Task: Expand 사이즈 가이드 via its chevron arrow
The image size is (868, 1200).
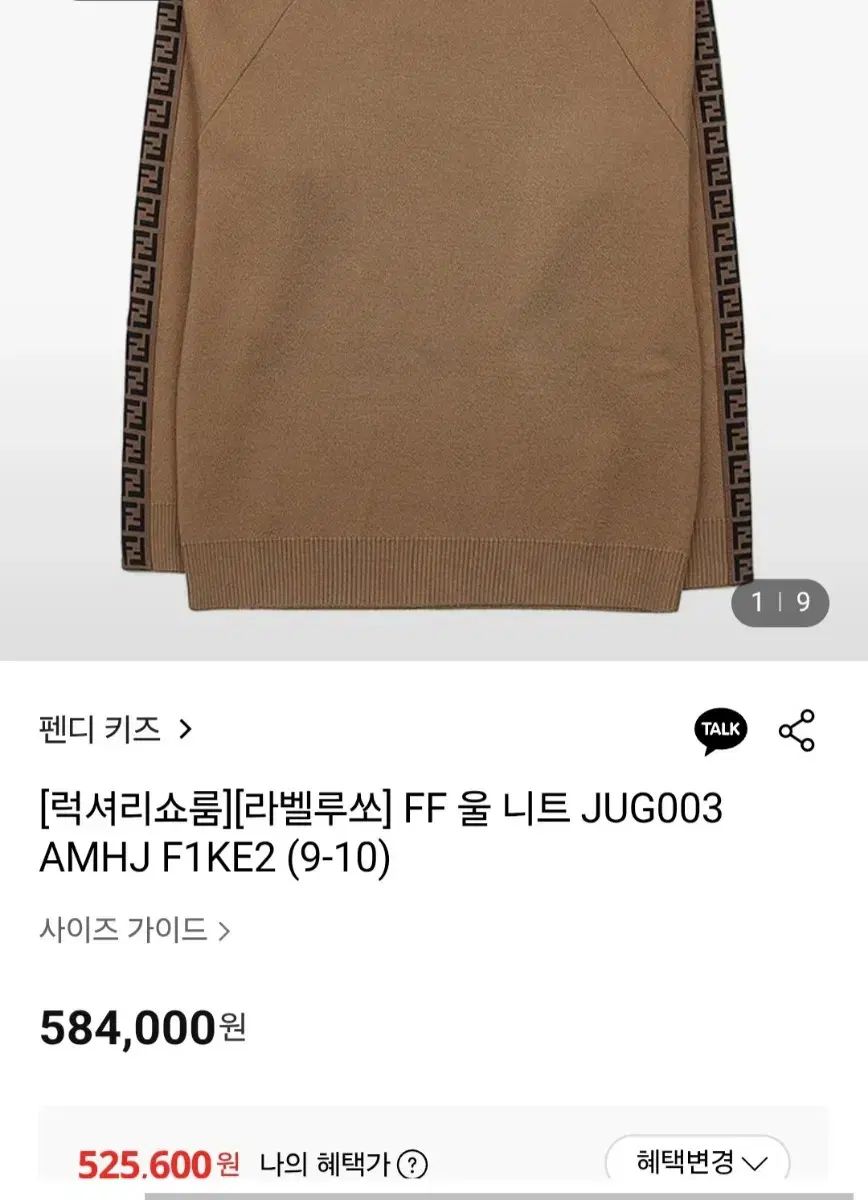Action: pyautogui.click(x=228, y=931)
